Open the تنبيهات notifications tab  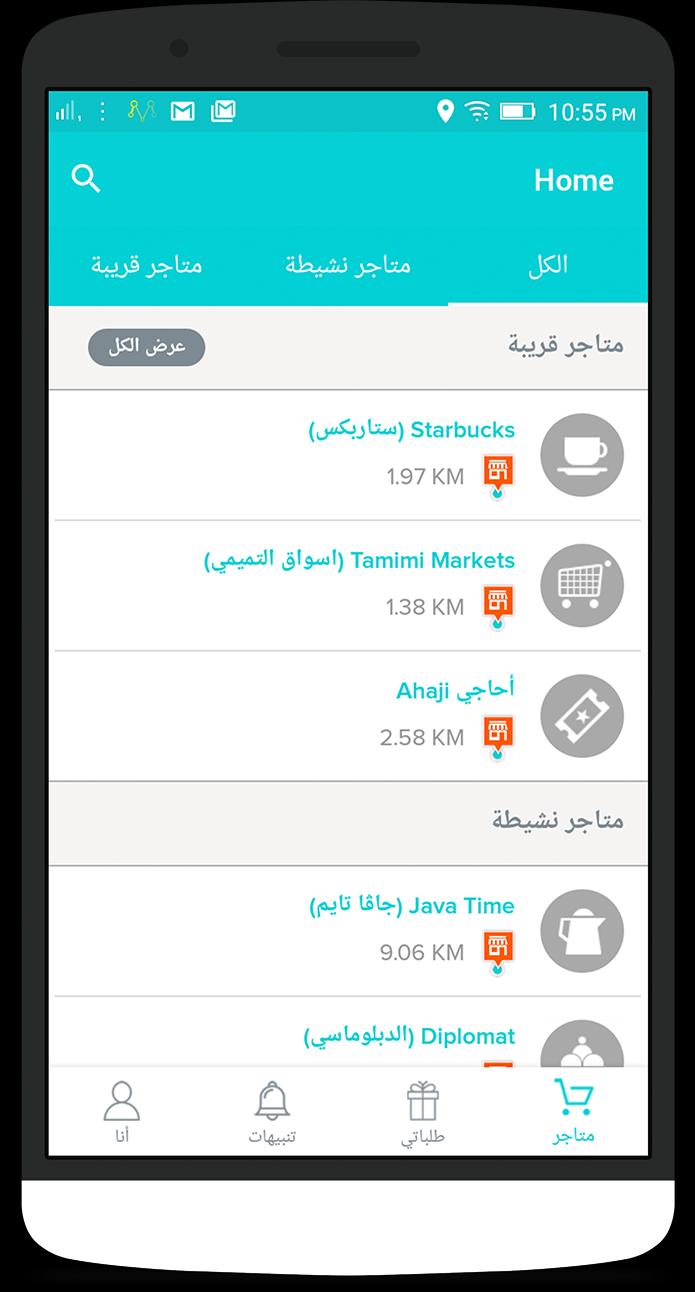pyautogui.click(x=272, y=1111)
